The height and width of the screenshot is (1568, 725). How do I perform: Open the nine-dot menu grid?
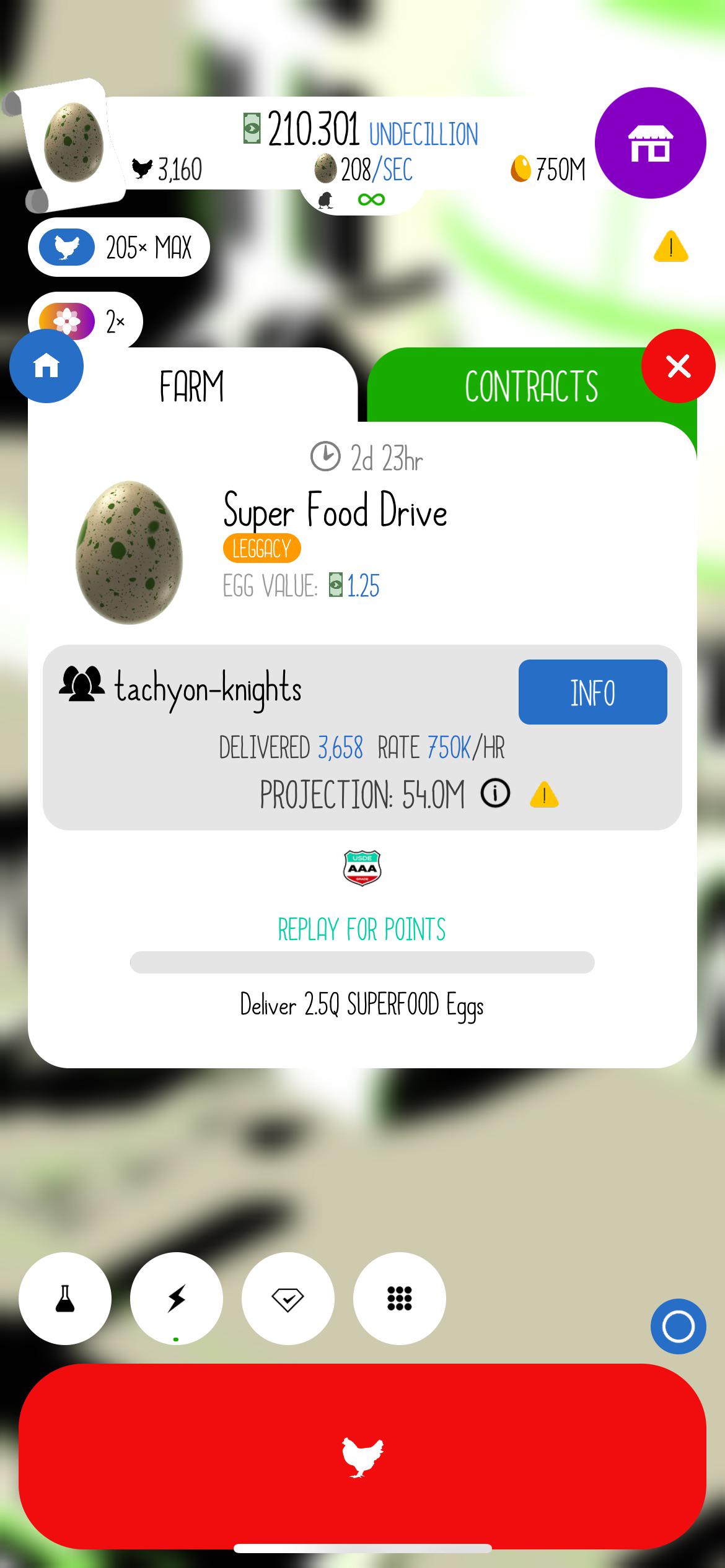click(x=399, y=1300)
